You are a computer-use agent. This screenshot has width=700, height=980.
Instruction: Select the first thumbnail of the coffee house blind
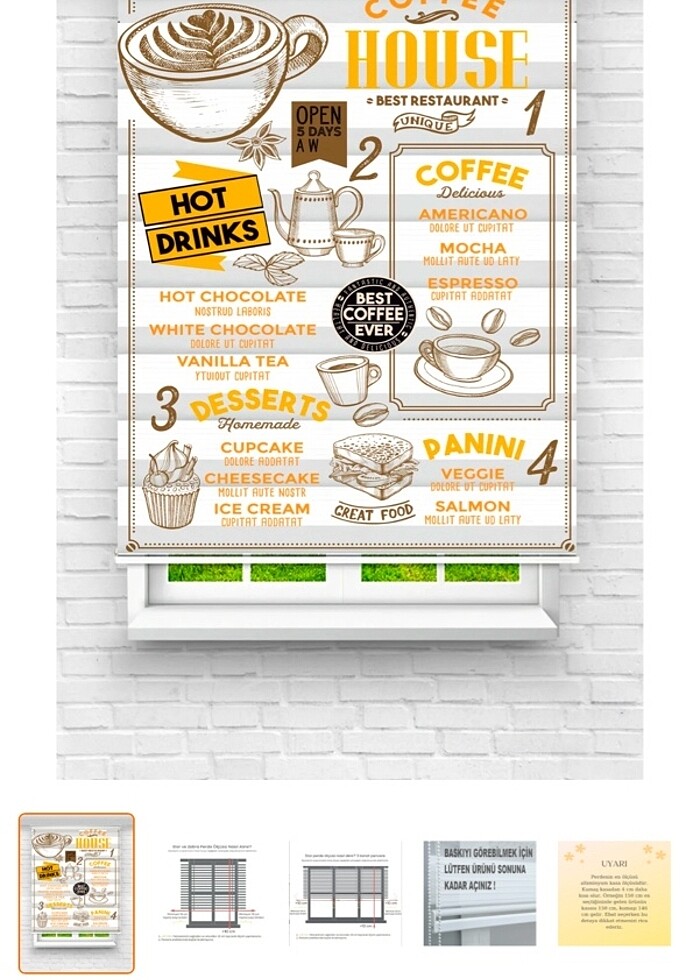76,892
